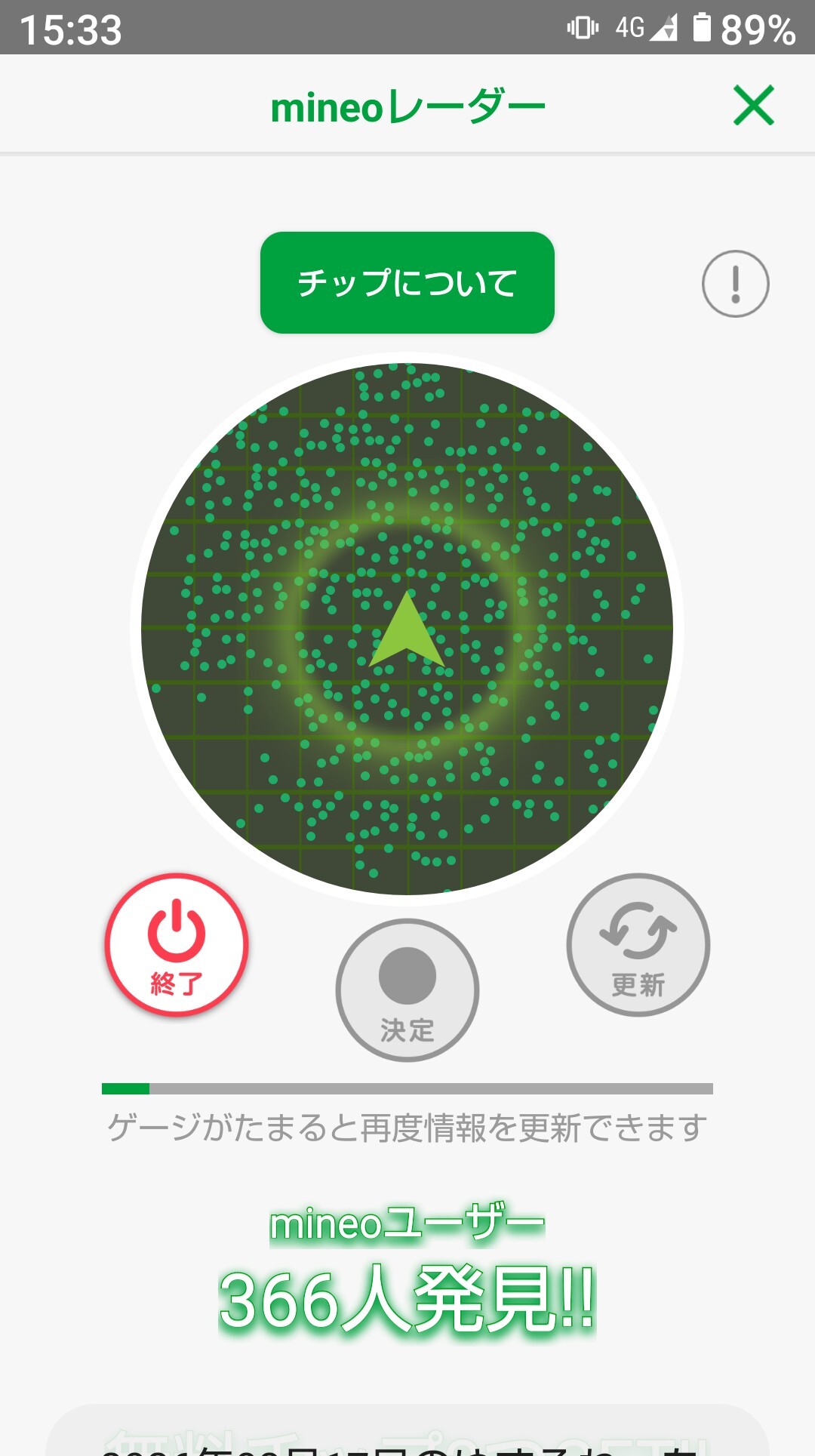The width and height of the screenshot is (815, 1456).
Task: Tap the exclamation info icon
Action: (736, 284)
